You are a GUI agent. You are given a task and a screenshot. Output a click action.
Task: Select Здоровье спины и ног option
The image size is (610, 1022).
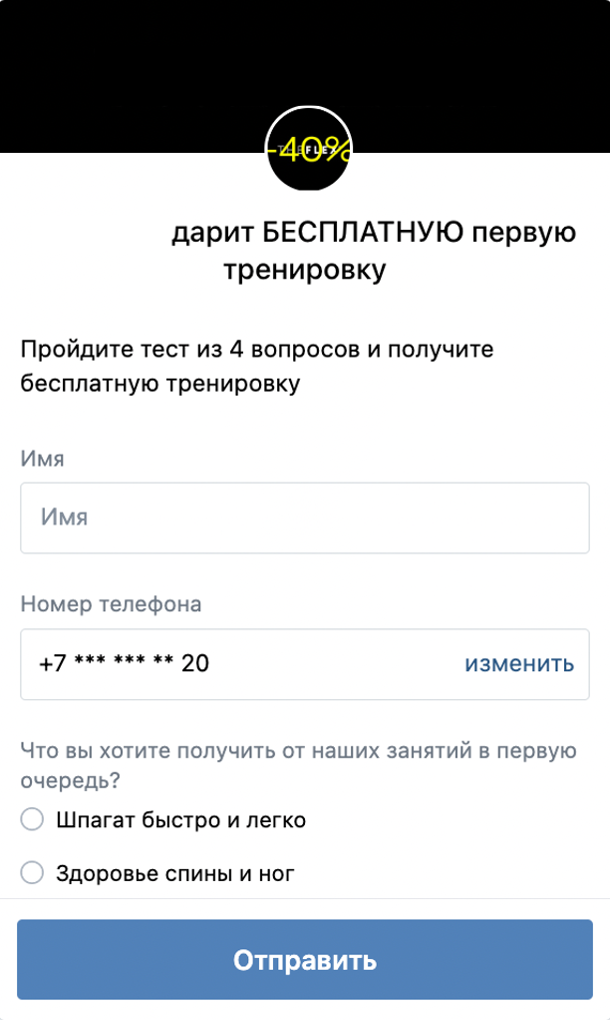point(33,873)
